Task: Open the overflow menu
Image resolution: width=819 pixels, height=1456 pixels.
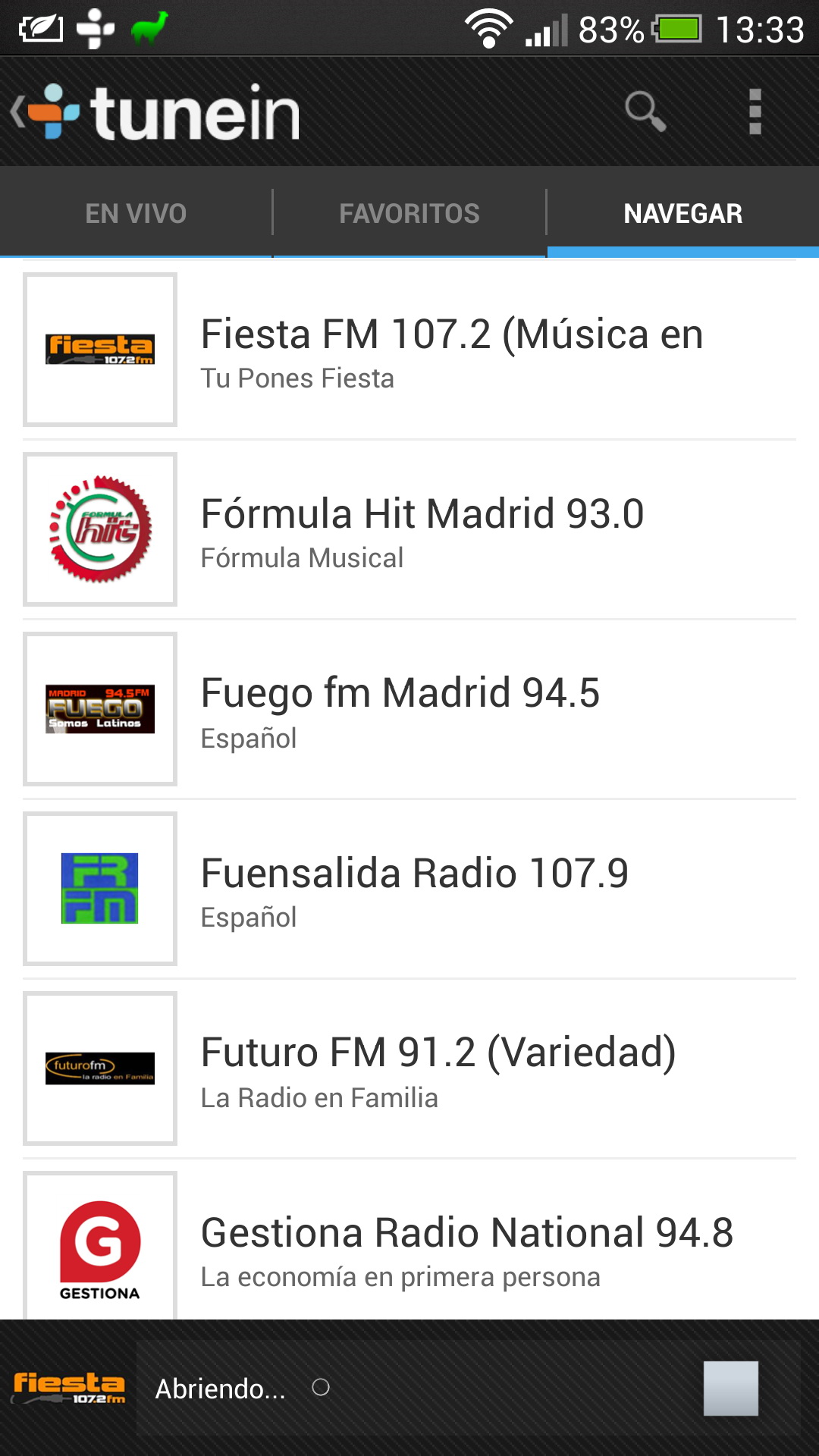Action: (x=755, y=112)
